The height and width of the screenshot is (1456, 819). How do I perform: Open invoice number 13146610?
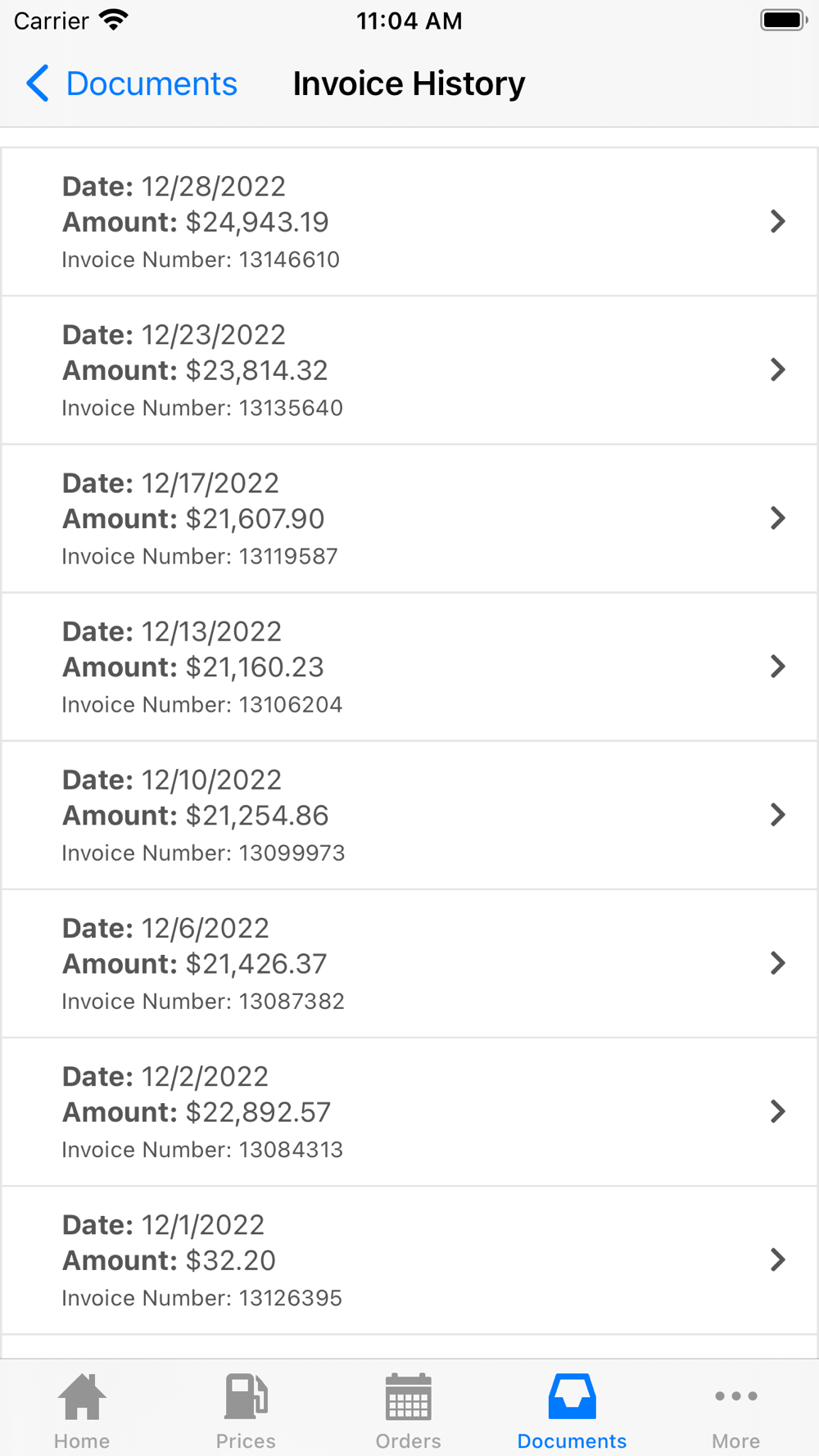409,222
